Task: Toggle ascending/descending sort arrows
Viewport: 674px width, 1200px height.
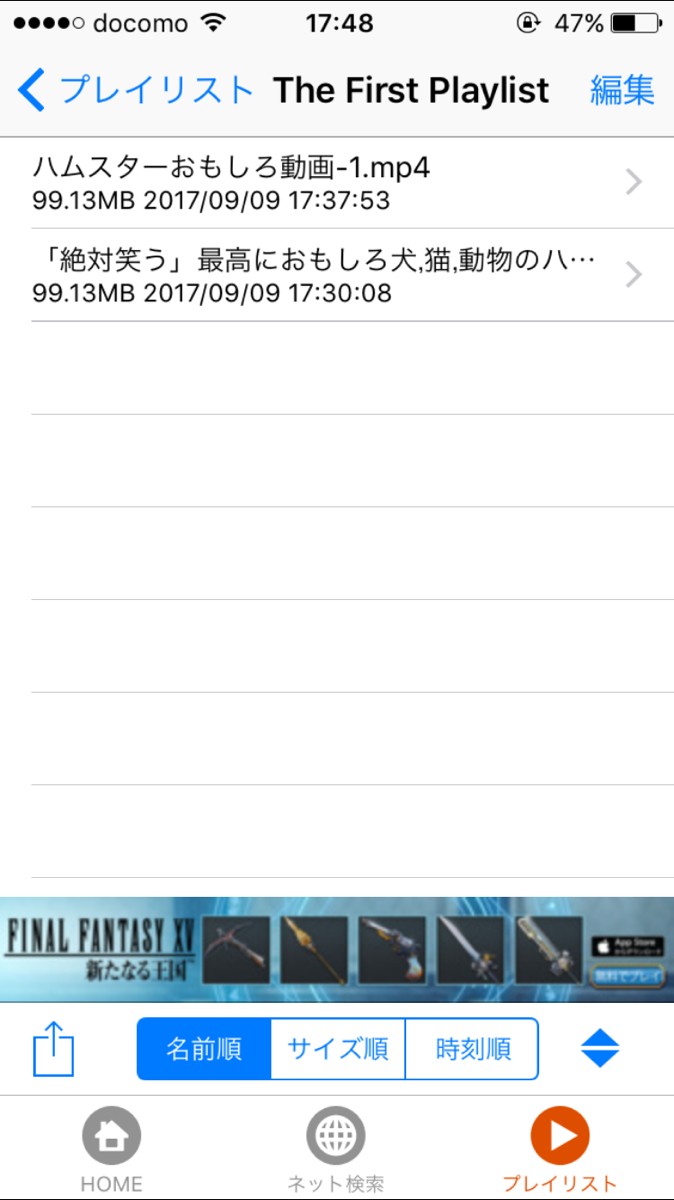Action: pyautogui.click(x=600, y=1049)
